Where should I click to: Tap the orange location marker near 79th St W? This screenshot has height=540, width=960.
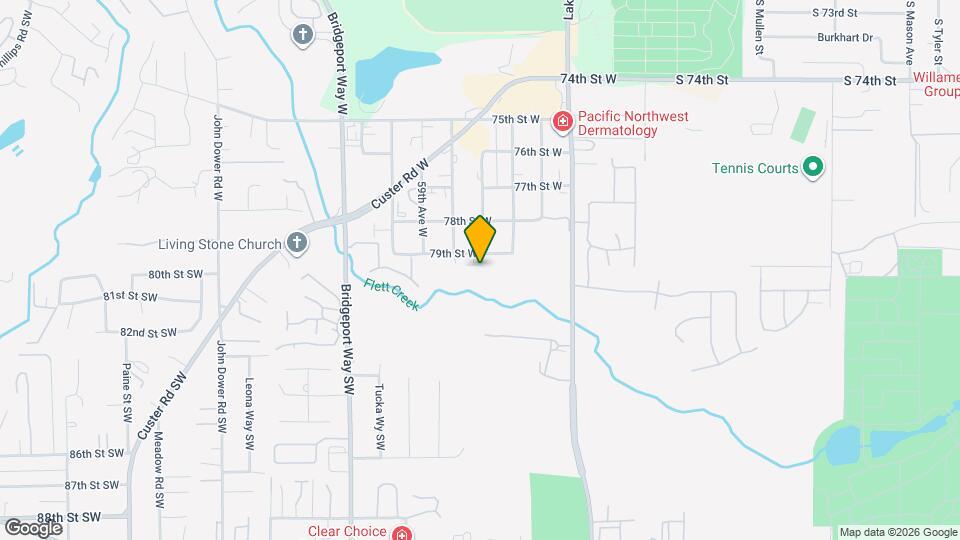(x=481, y=239)
